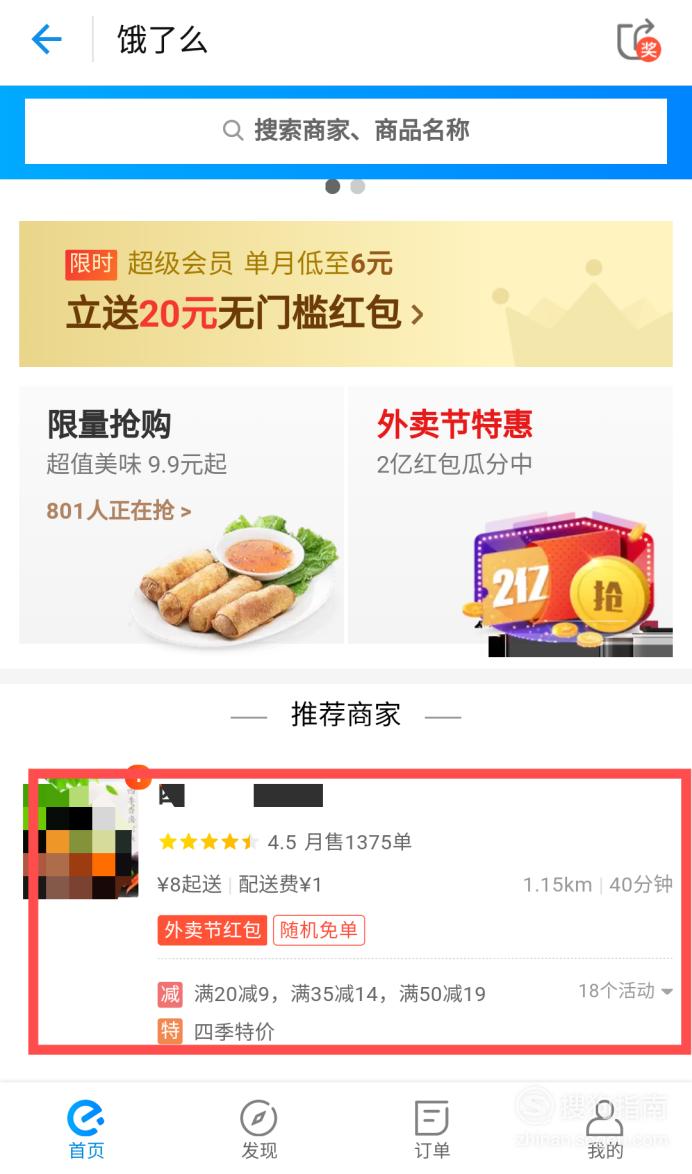The image size is (692, 1174).
Task: Switch to the 发现 tab
Action: coord(259,1129)
